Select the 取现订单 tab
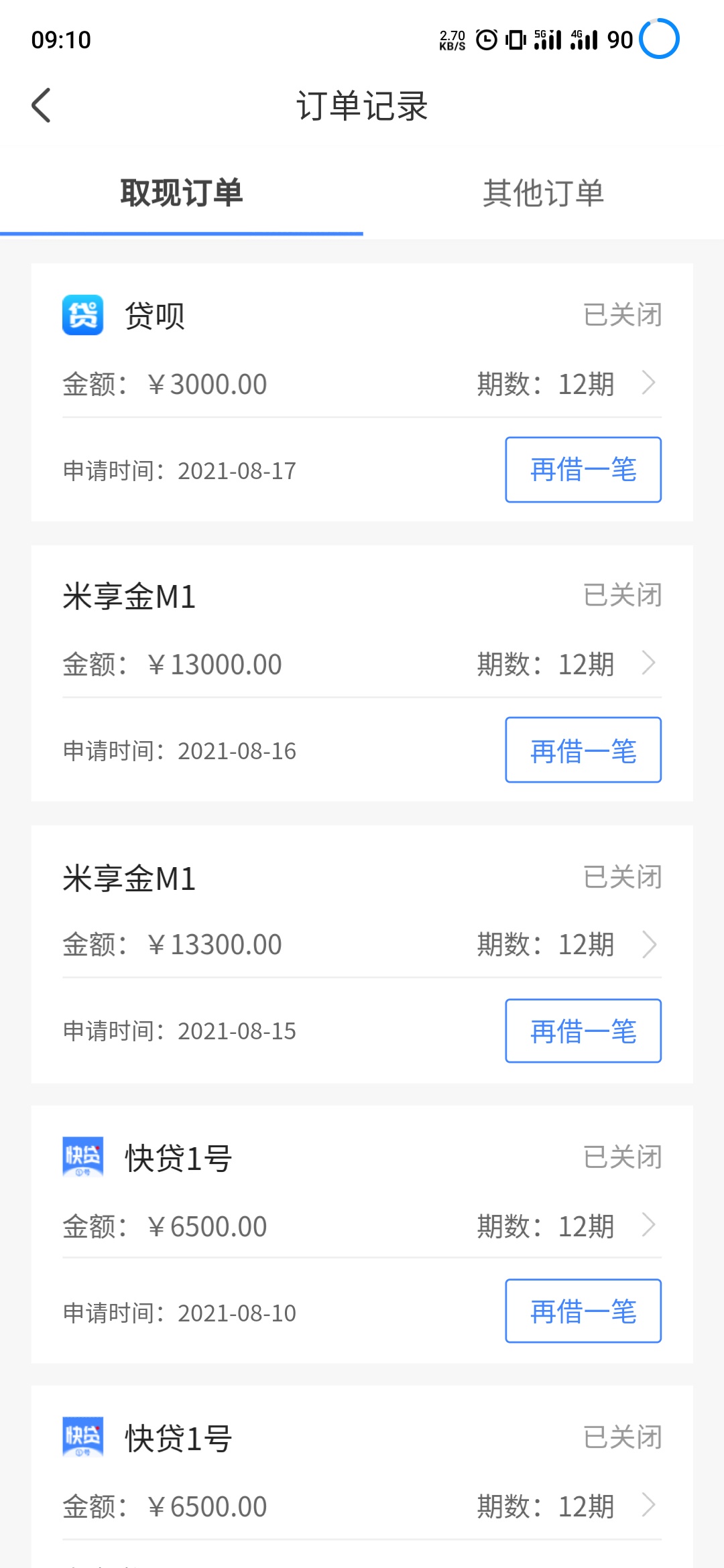Viewport: 724px width, 1568px height. pyautogui.click(x=181, y=193)
